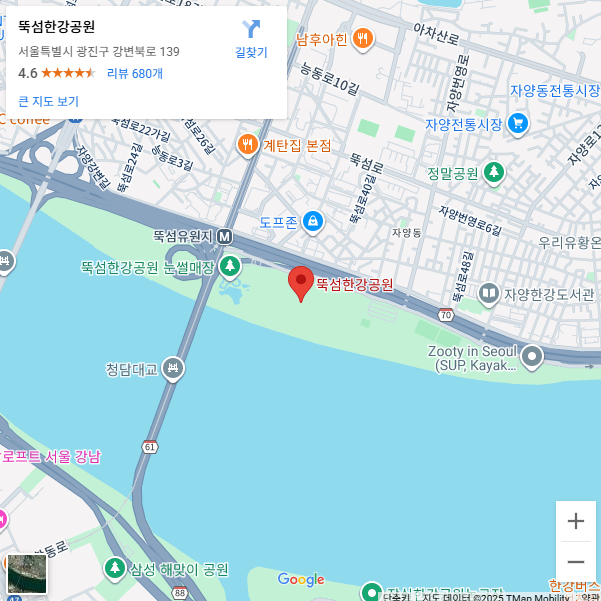Select the 계탄집 본점 restaurant marker
601x601 pixels.
click(x=246, y=145)
